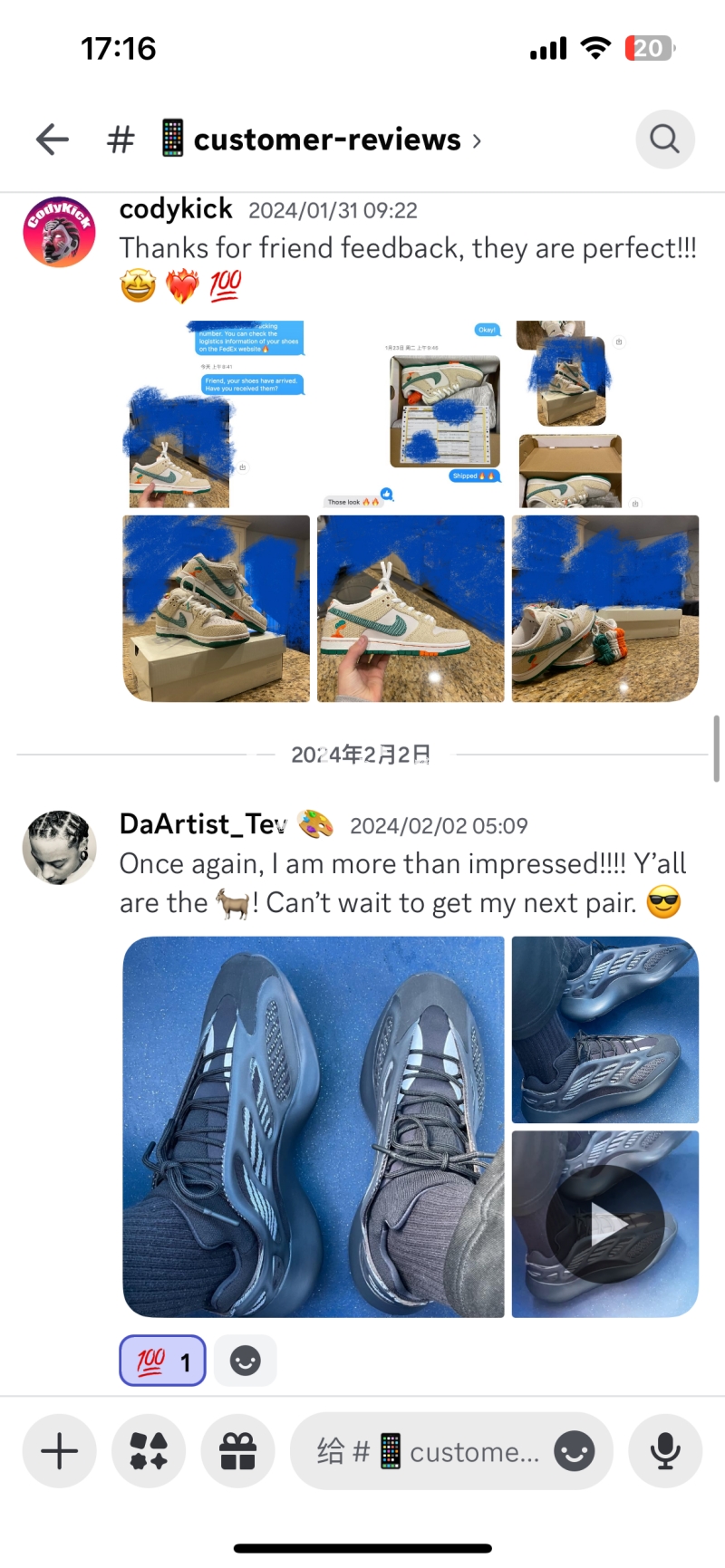Viewport: 725px width, 1568px height.
Task: Open codykick's profile avatar
Action: click(59, 231)
